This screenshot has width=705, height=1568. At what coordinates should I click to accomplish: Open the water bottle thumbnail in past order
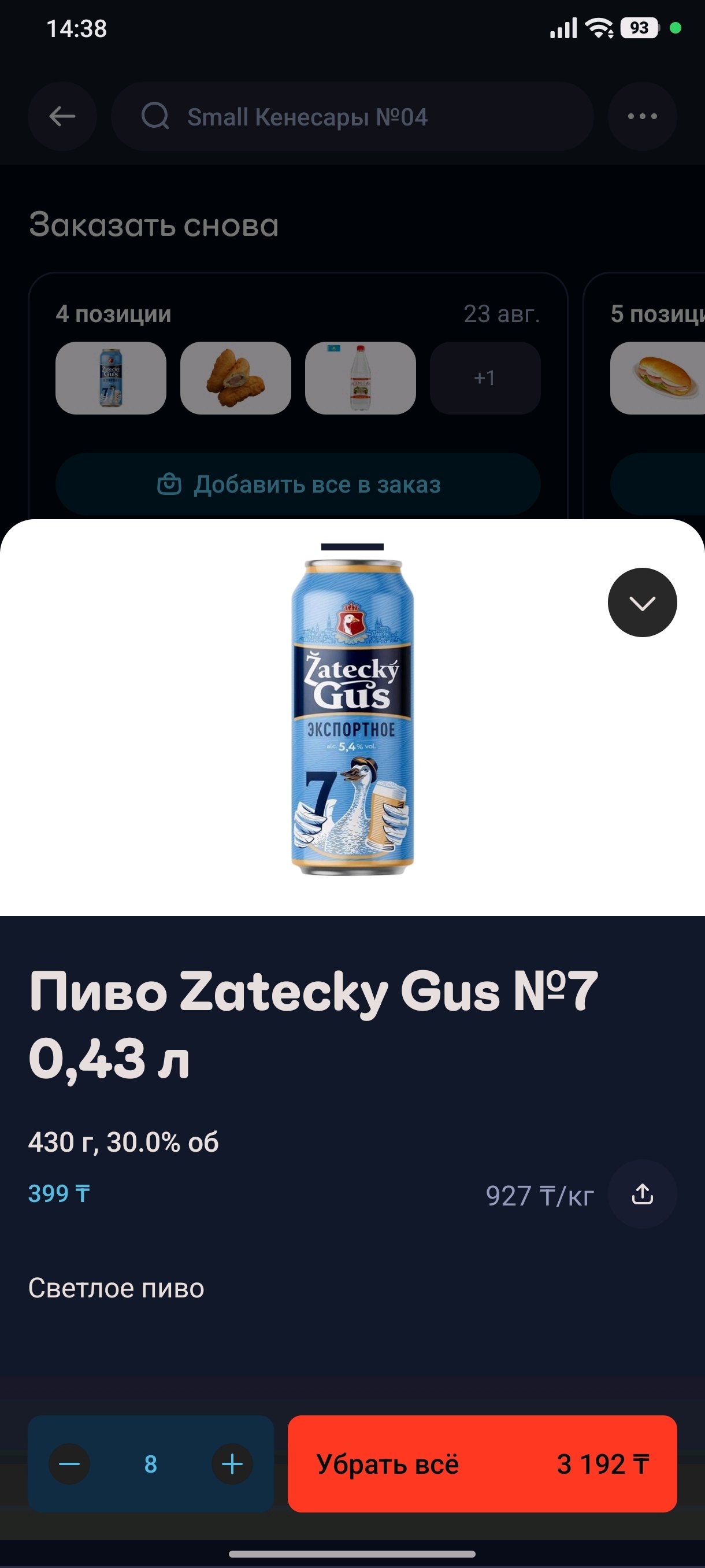click(x=360, y=378)
